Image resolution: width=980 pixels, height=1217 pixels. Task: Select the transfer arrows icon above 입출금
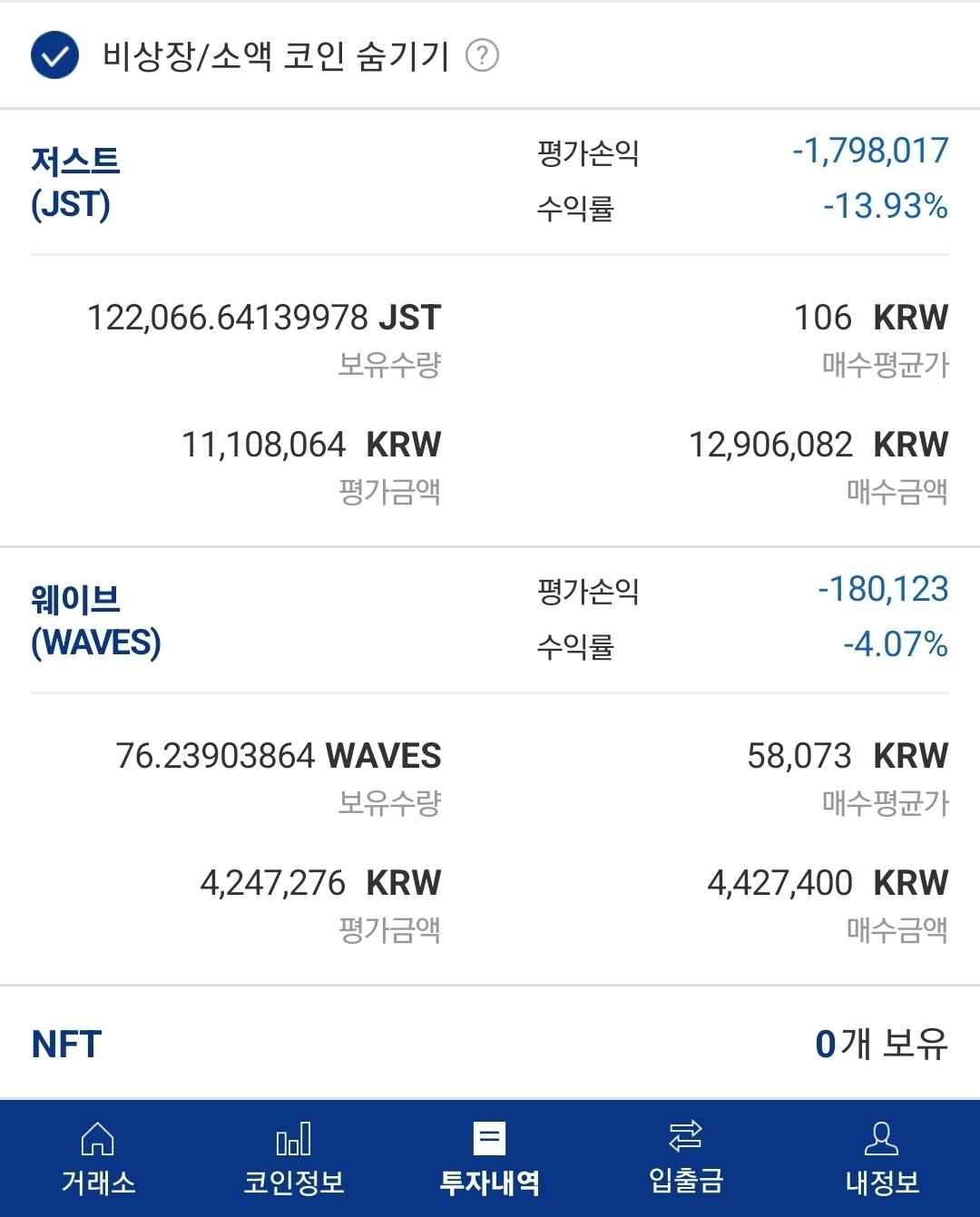pos(685,1140)
